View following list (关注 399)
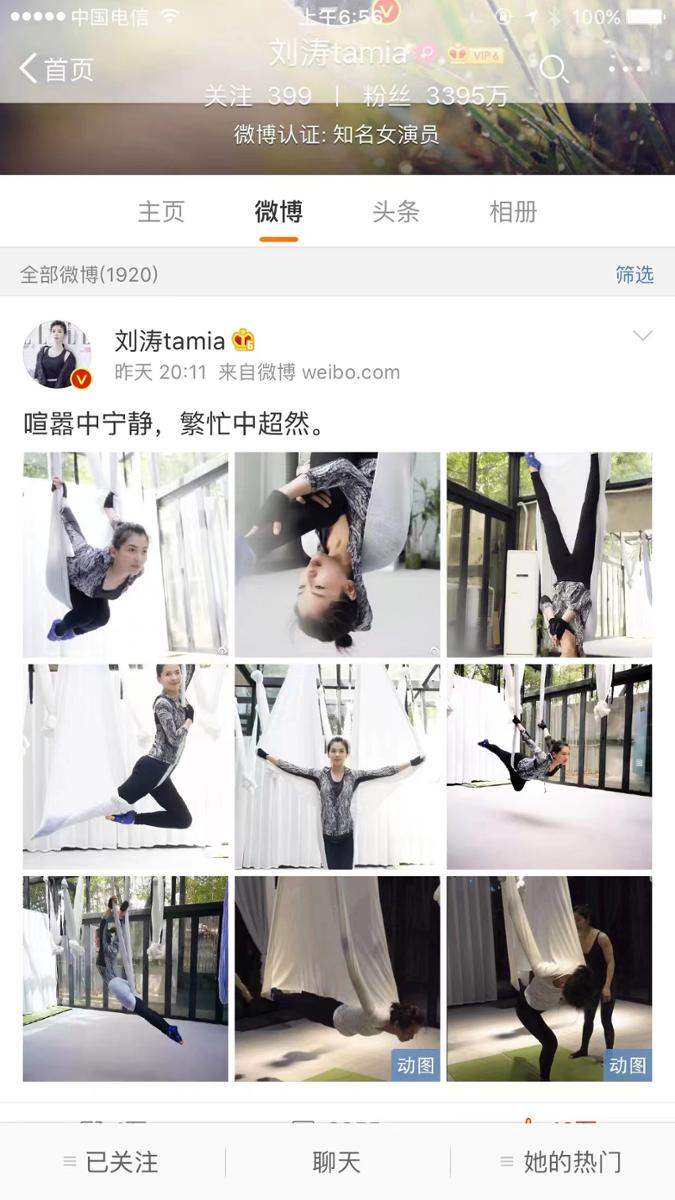 (257, 97)
